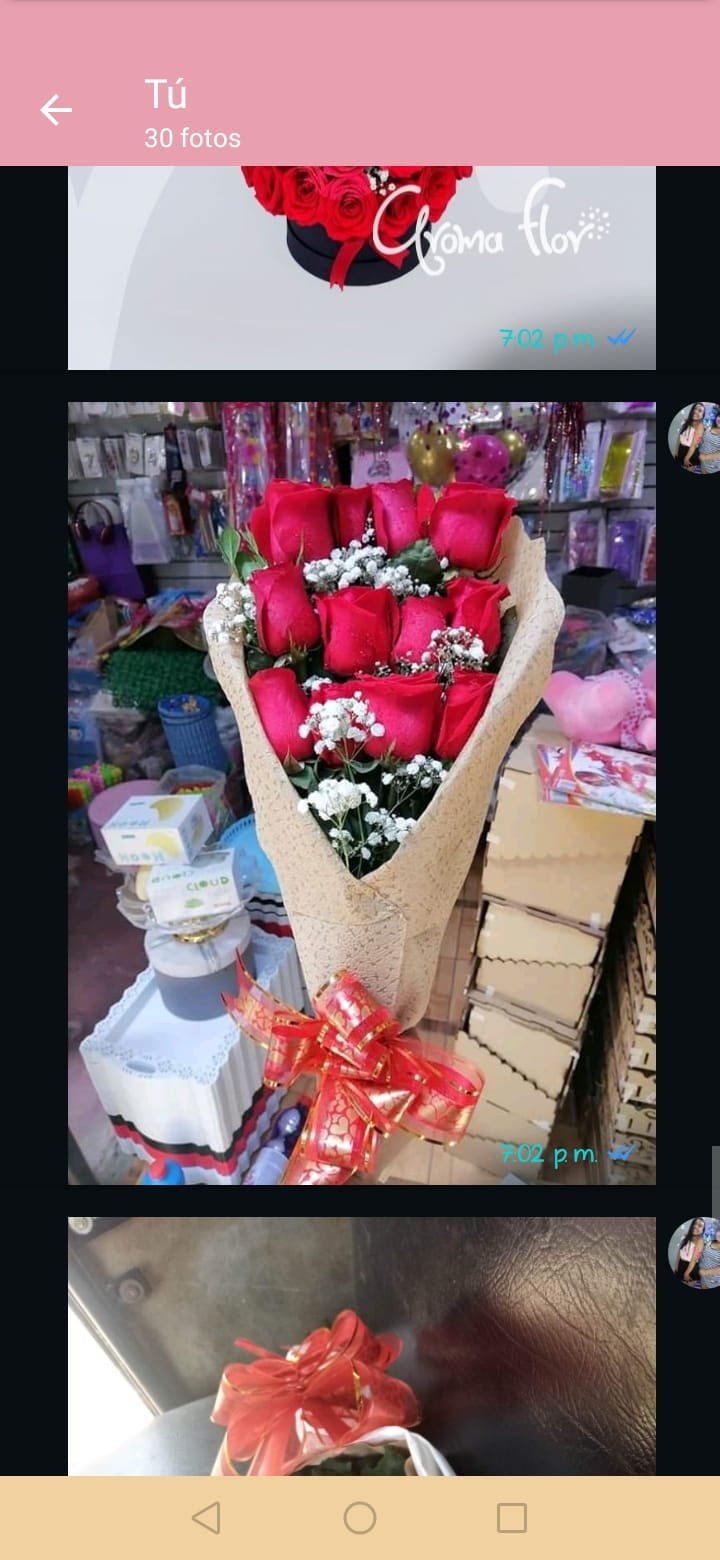This screenshot has height=1560, width=720.
Task: Open the red ribbon bow photo
Action: click(x=361, y=1345)
